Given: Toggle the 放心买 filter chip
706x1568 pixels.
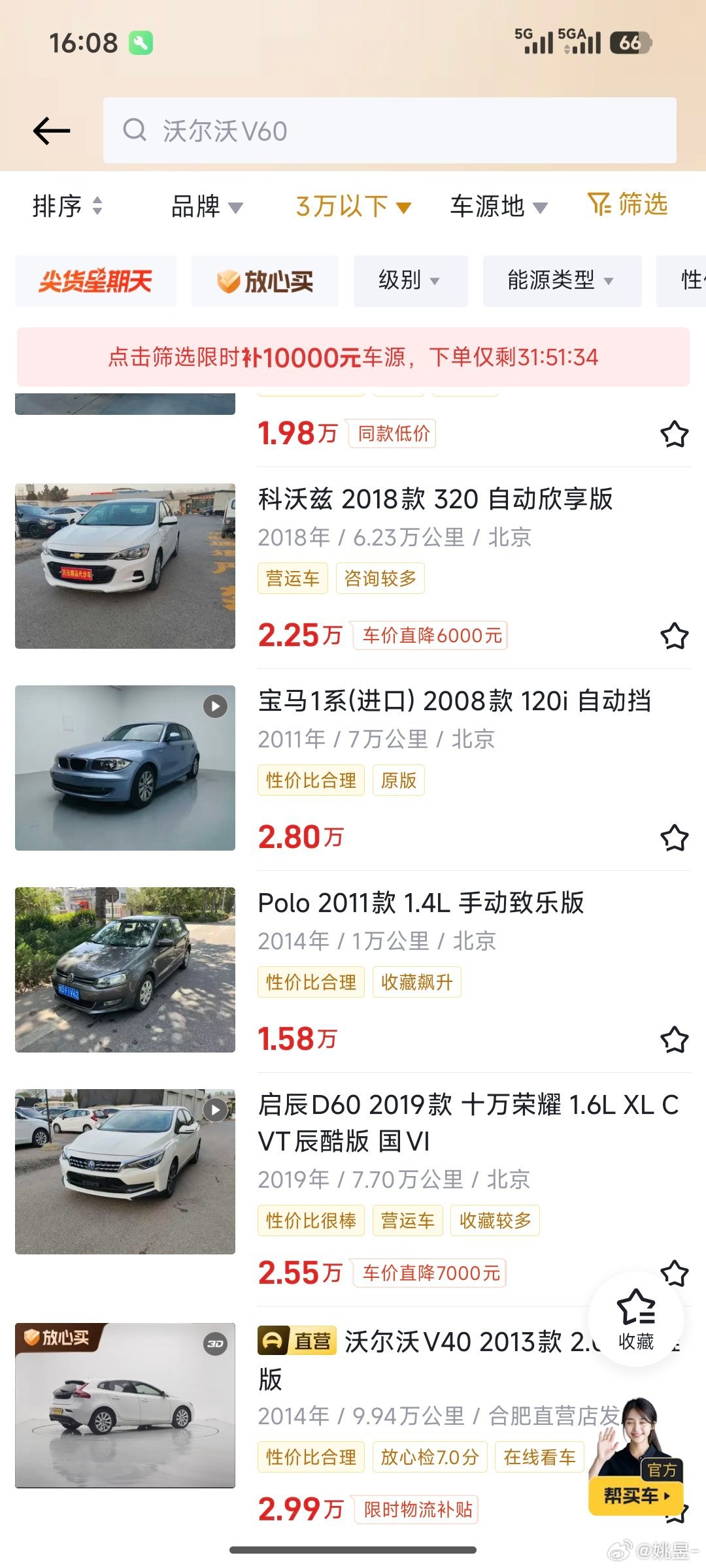Looking at the screenshot, I should [265, 281].
